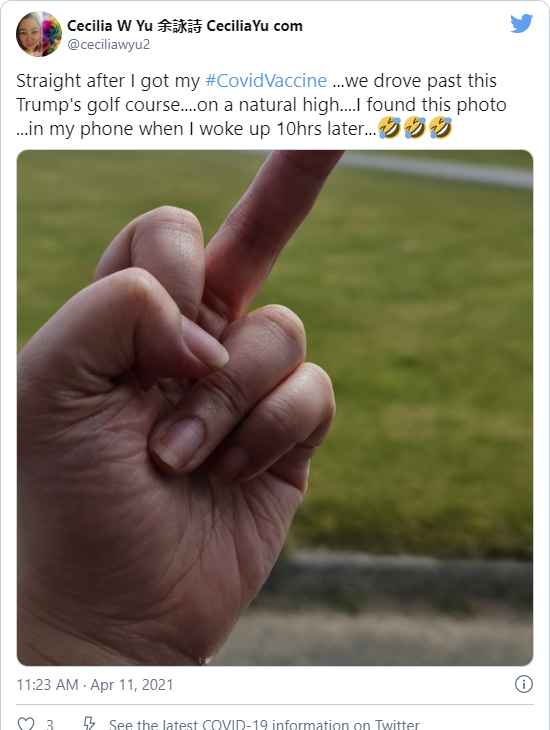Open the 11:23 AM · Apr 11, 2021 timestamp

coord(95,685)
